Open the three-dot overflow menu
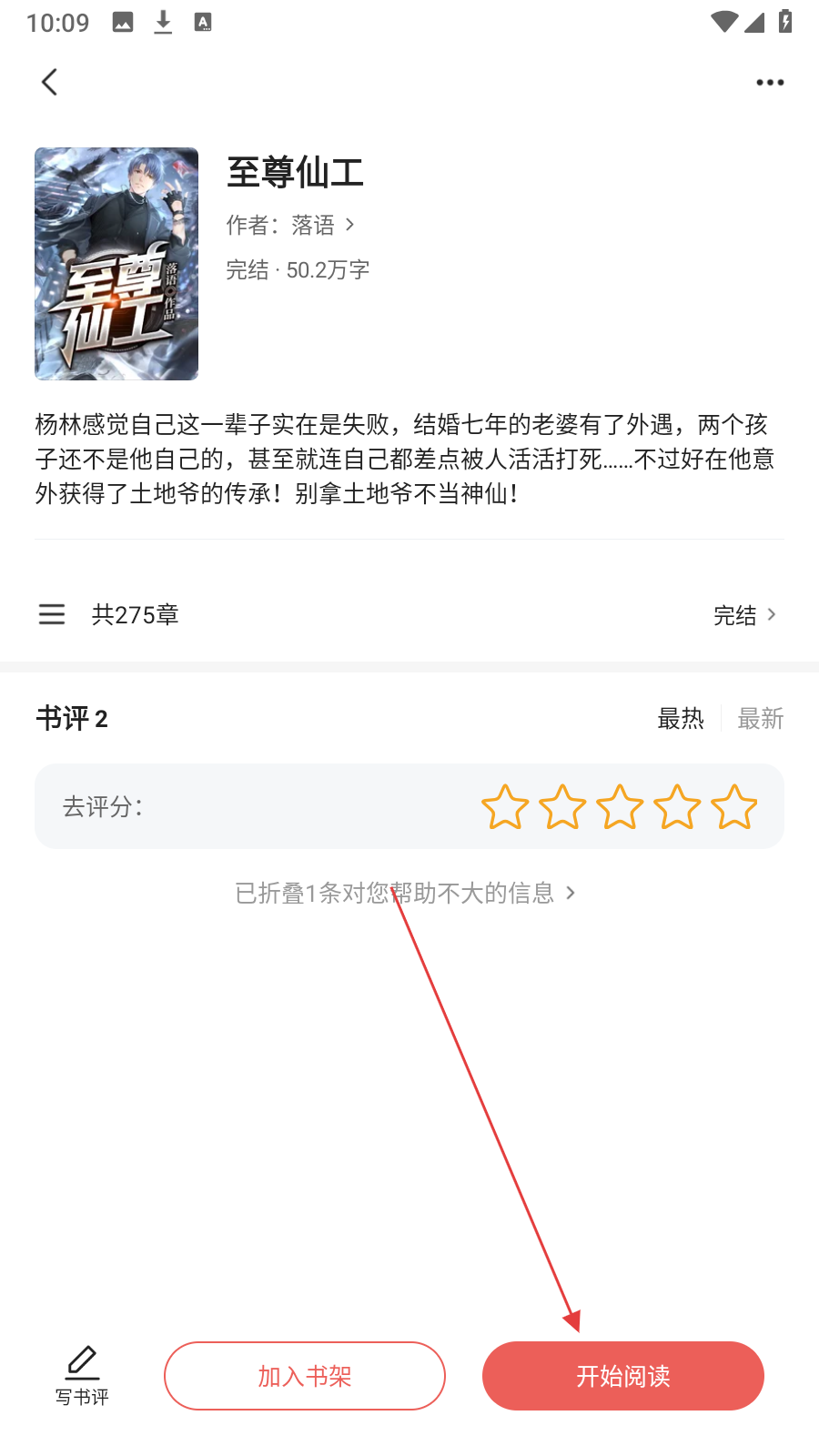The width and height of the screenshot is (819, 1456). 770,82
